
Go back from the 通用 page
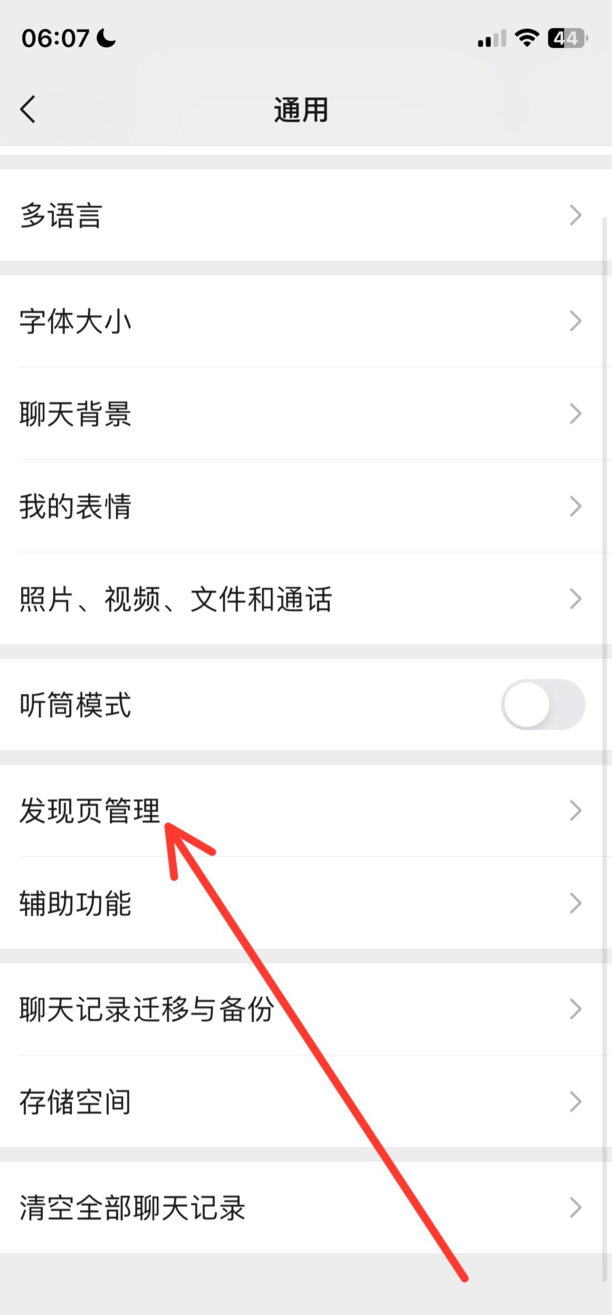click(28, 109)
